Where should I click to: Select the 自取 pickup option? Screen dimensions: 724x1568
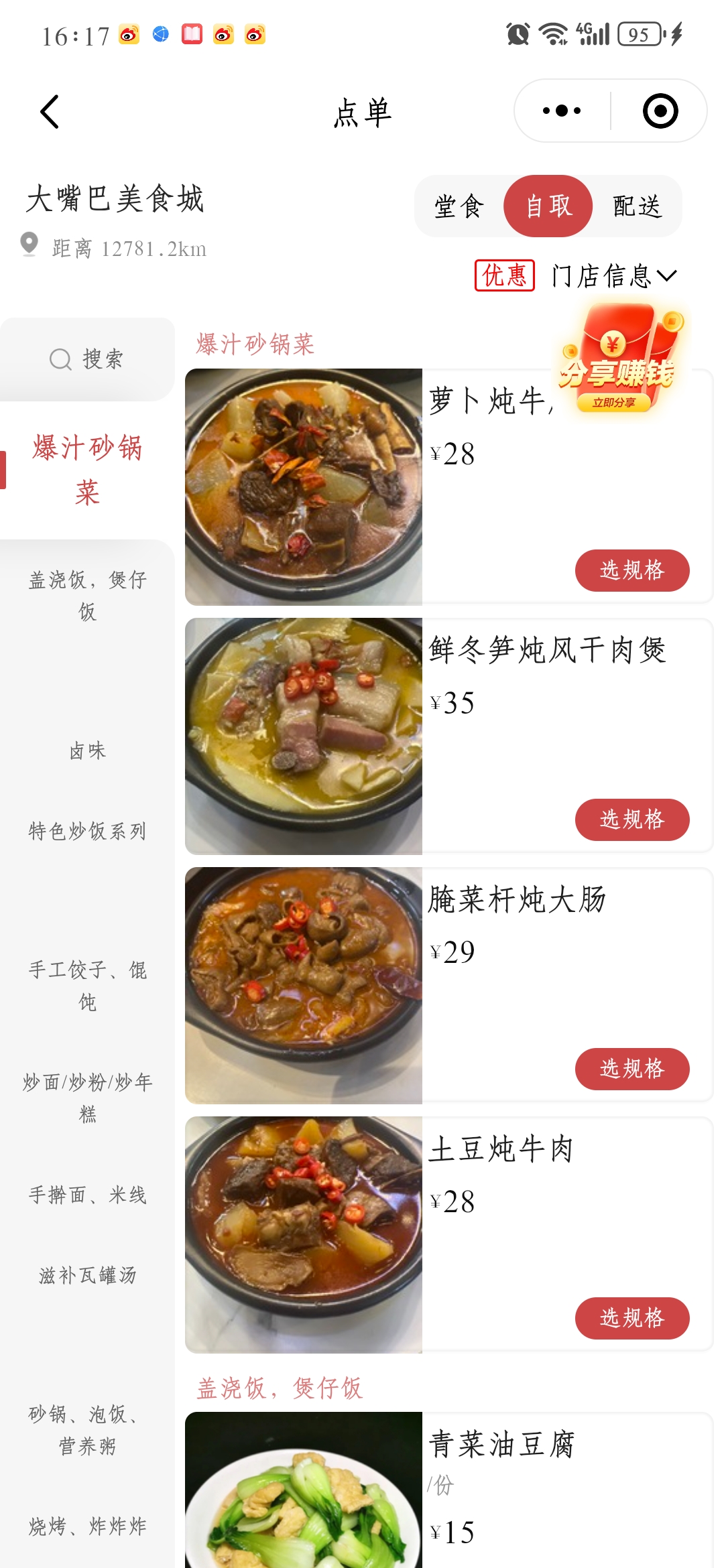(548, 206)
